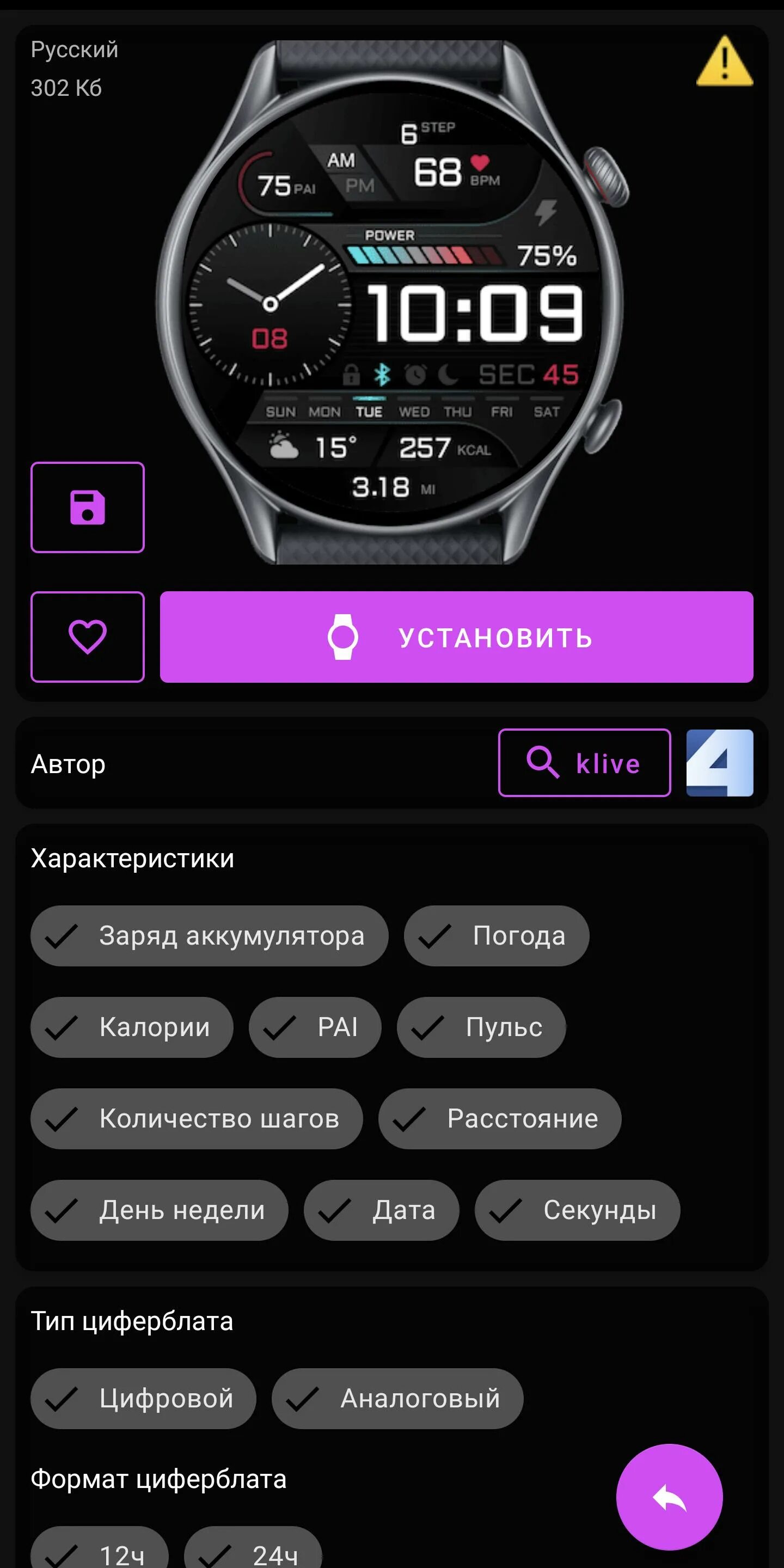This screenshot has height=1568, width=784.
Task: Tap the Пульс chip
Action: (481, 1027)
